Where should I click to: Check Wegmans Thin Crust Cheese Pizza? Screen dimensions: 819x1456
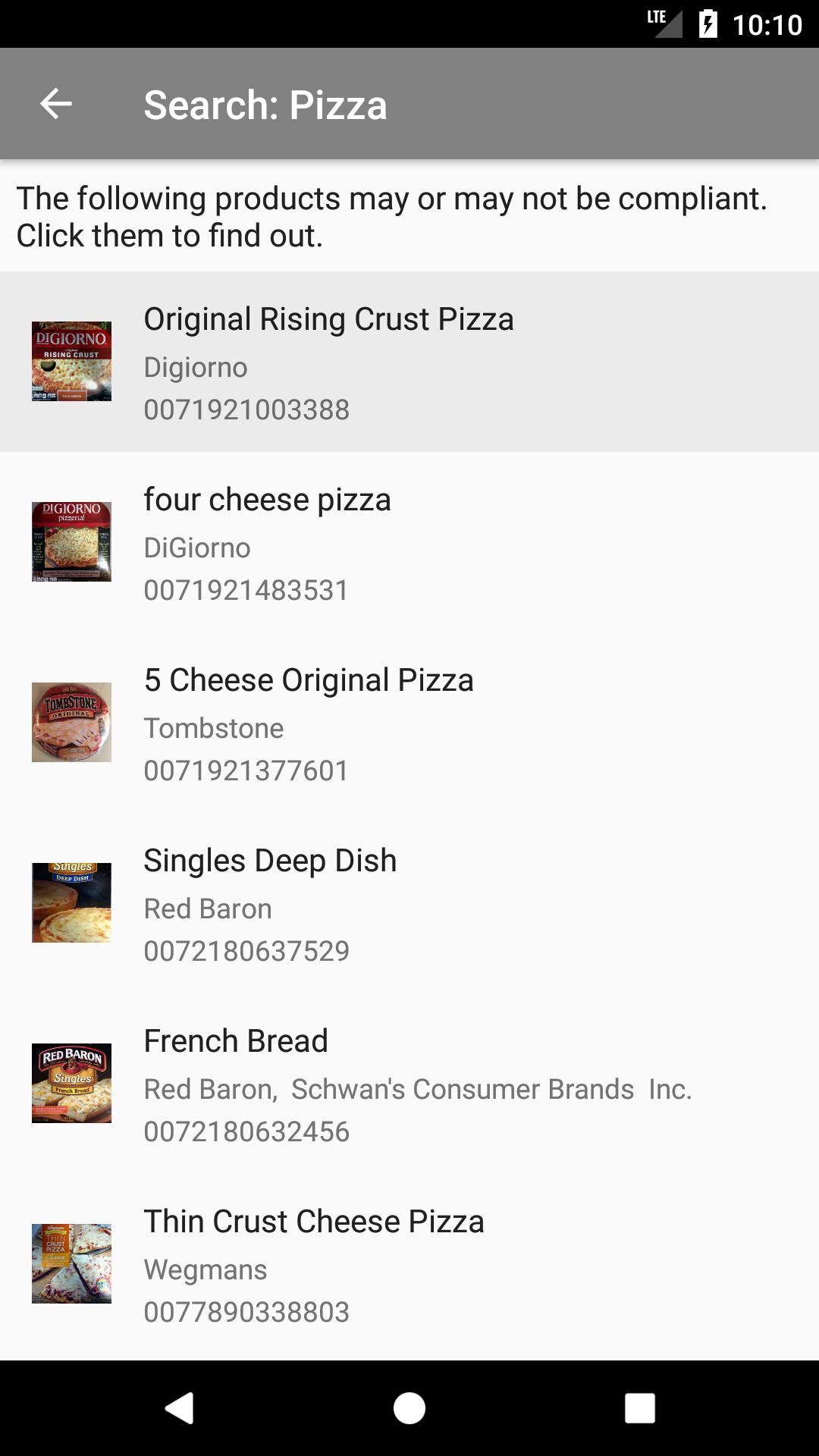click(x=409, y=1264)
